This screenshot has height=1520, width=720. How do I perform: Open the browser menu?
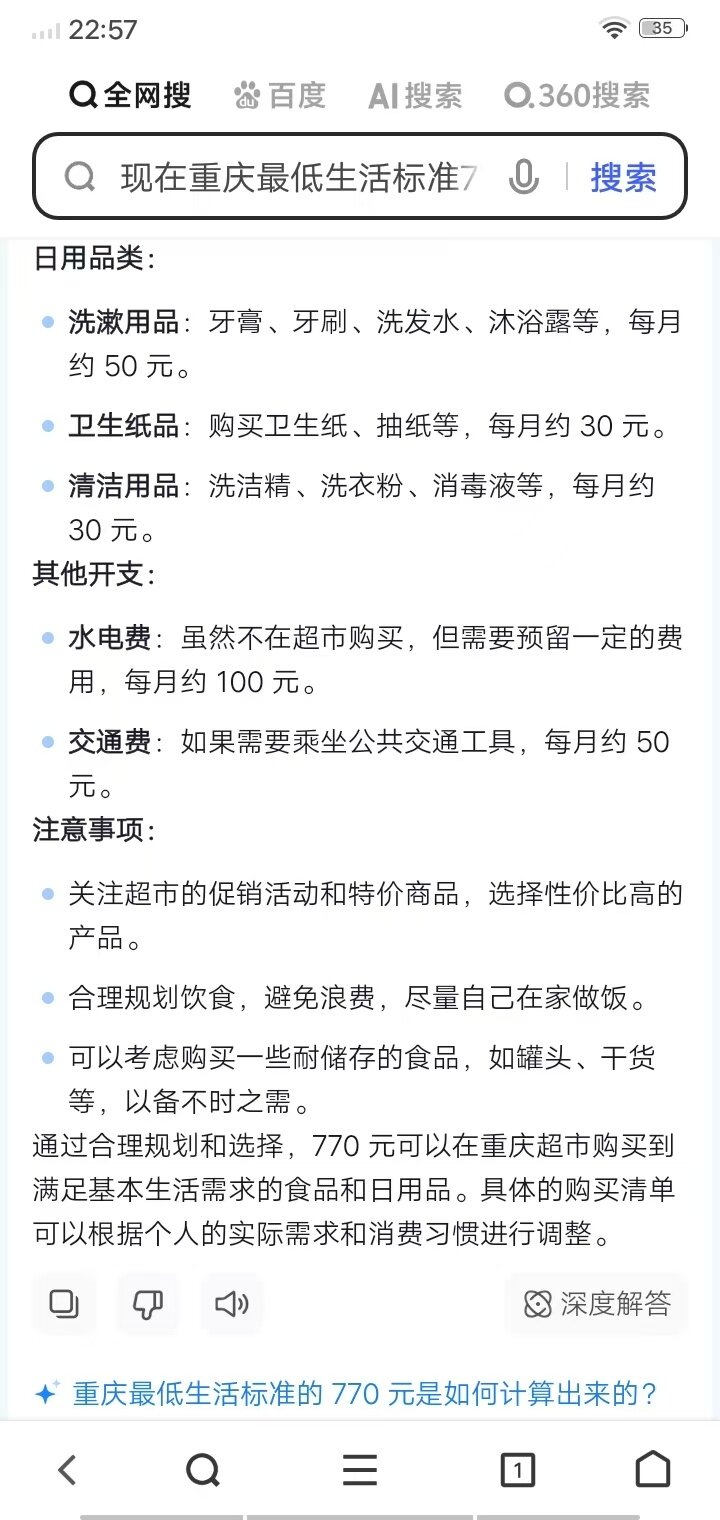[x=360, y=1470]
